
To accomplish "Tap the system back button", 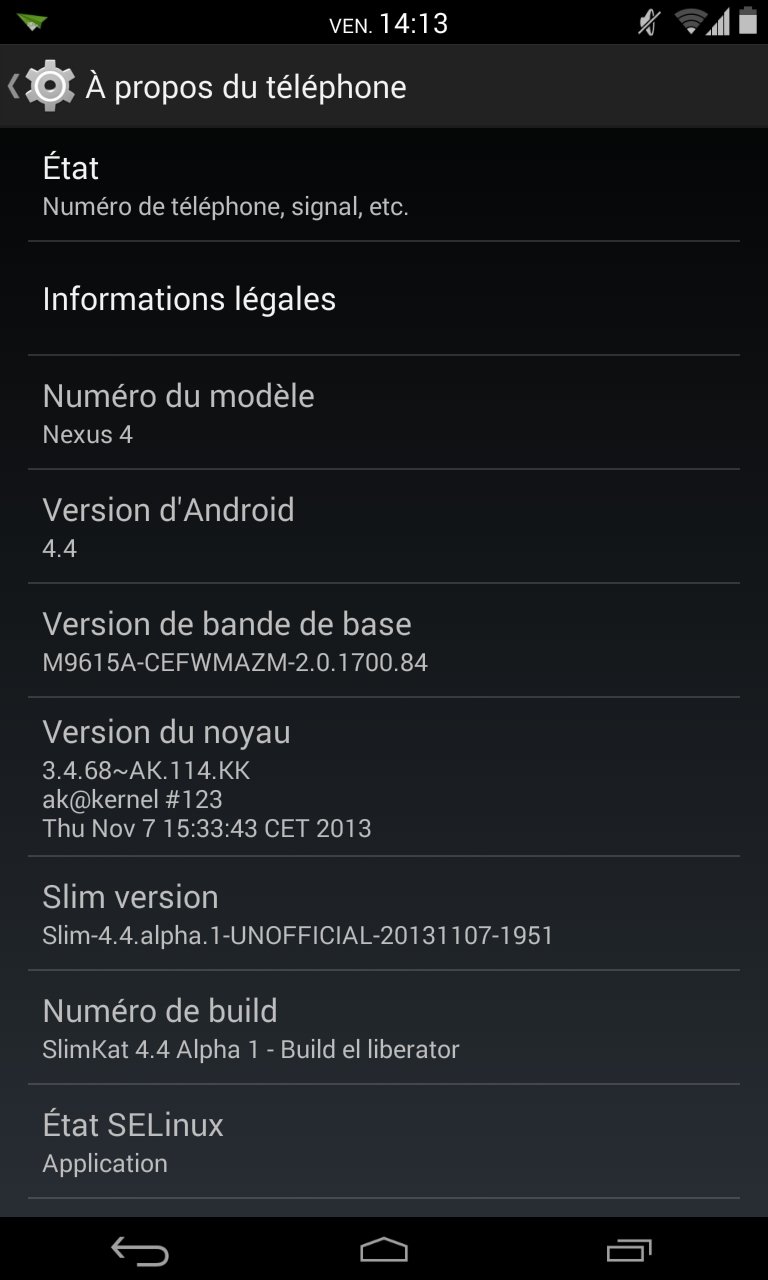I will [139, 1250].
